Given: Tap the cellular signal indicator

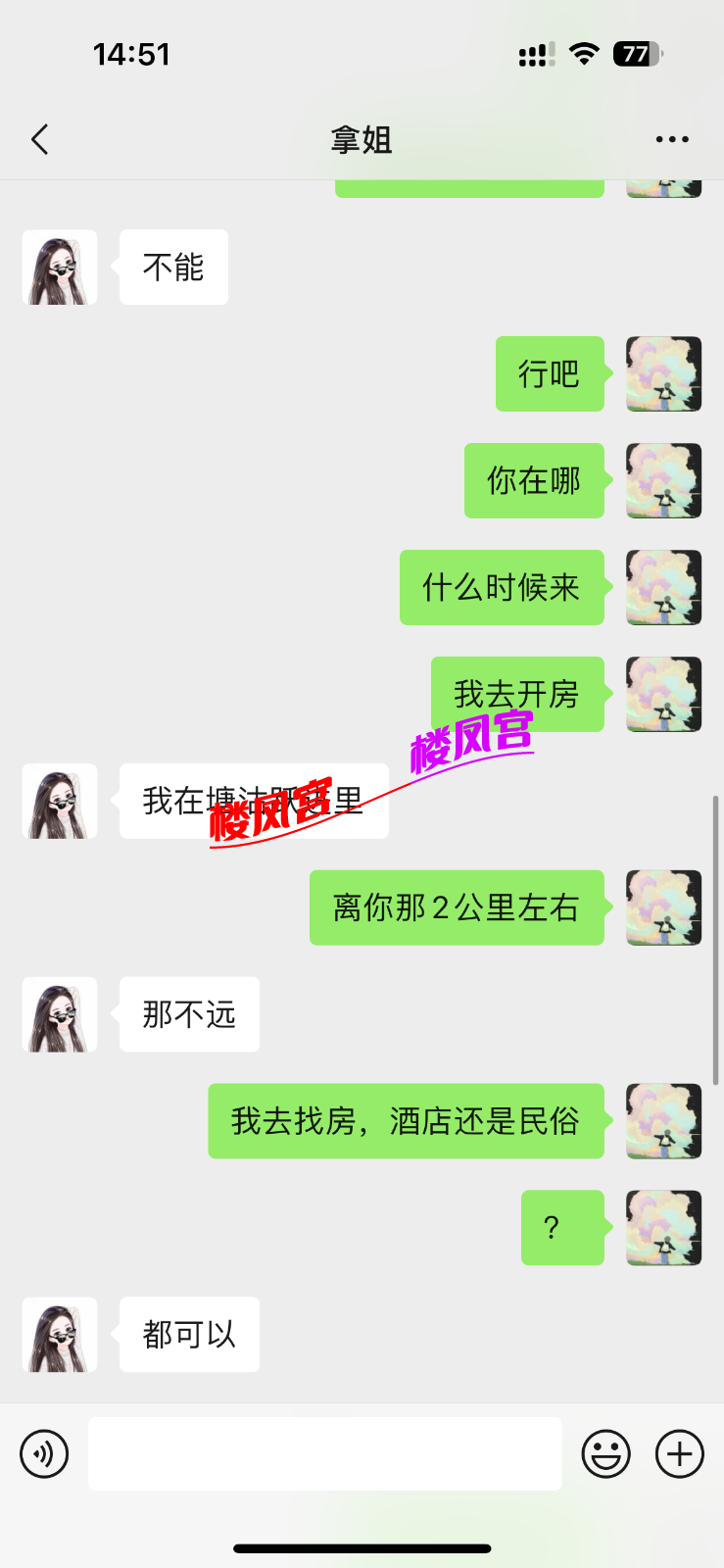Looking at the screenshot, I should [534, 54].
